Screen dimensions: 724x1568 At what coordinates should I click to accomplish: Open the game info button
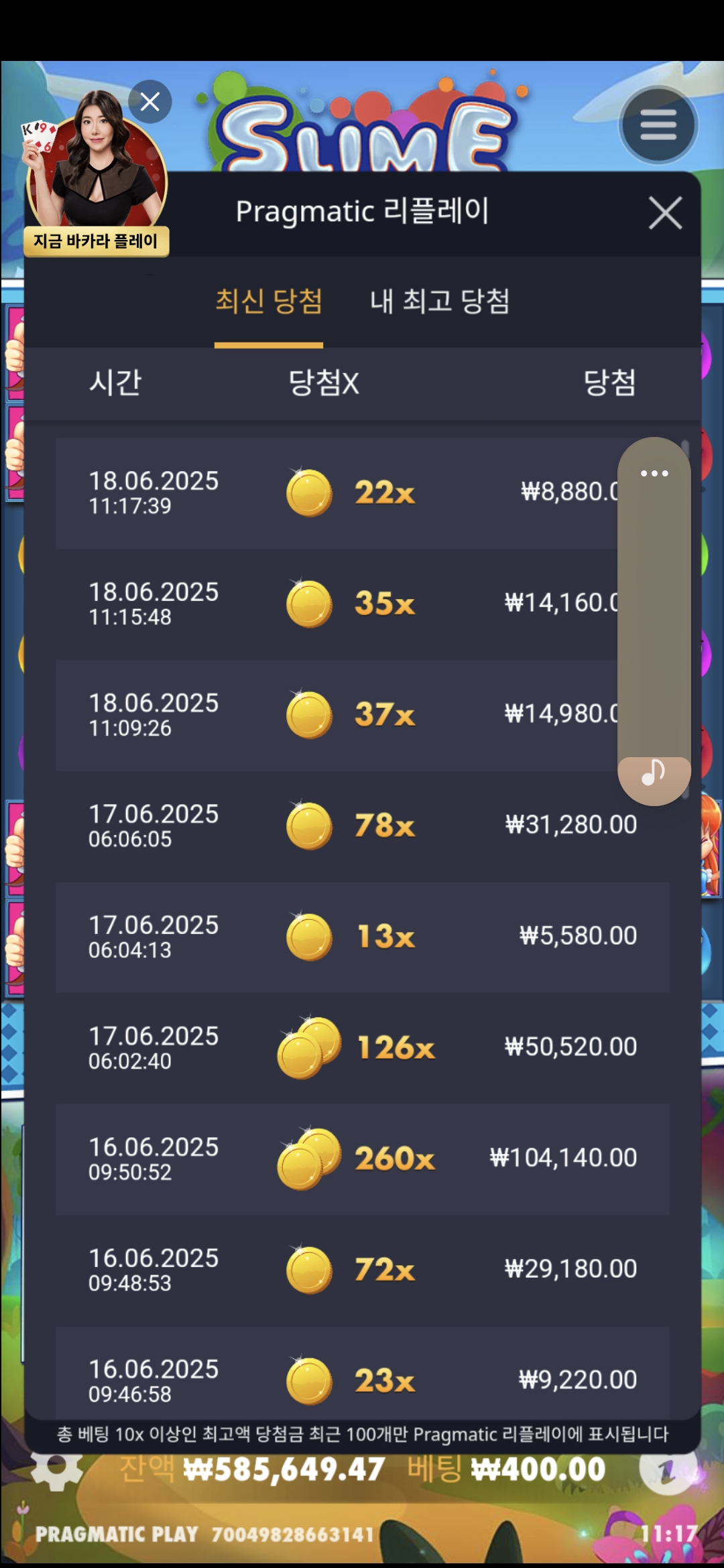pyautogui.click(x=665, y=1470)
